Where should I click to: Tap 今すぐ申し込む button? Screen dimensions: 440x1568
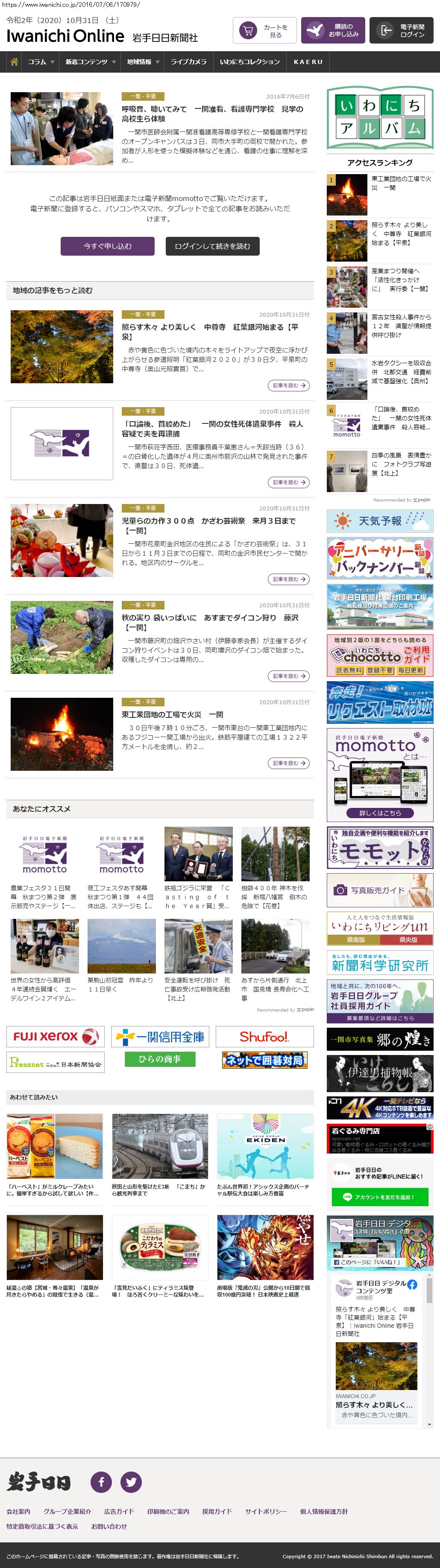click(x=107, y=246)
